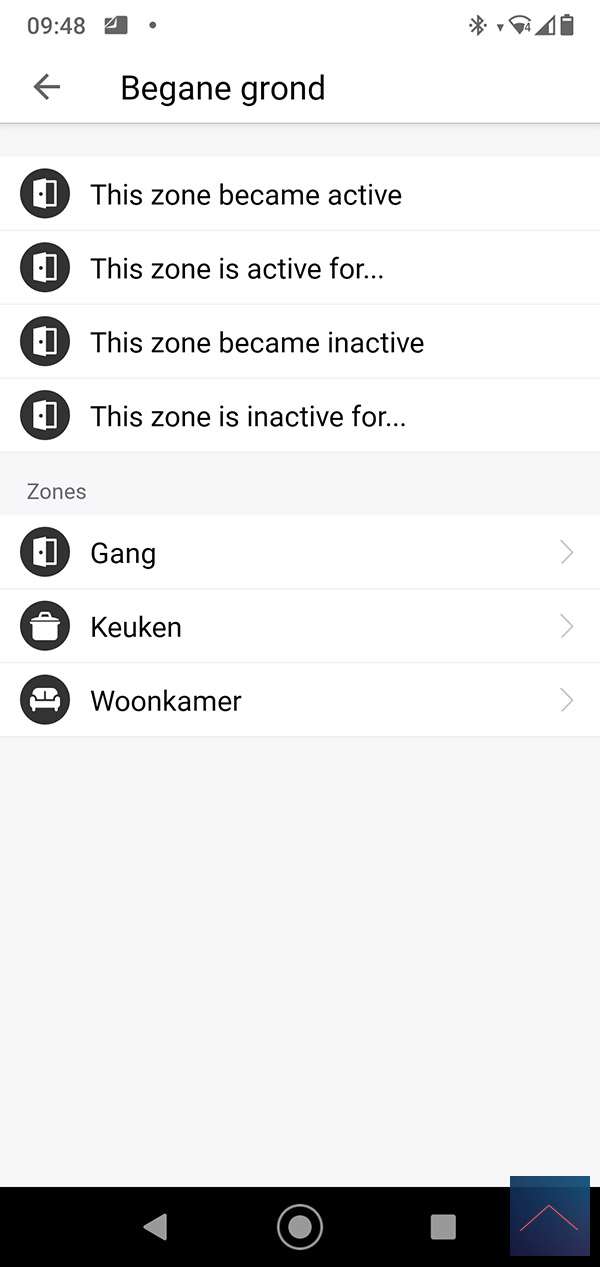This screenshot has height=1267, width=600.
Task: Open the Woonkamer zone
Action: coord(300,700)
